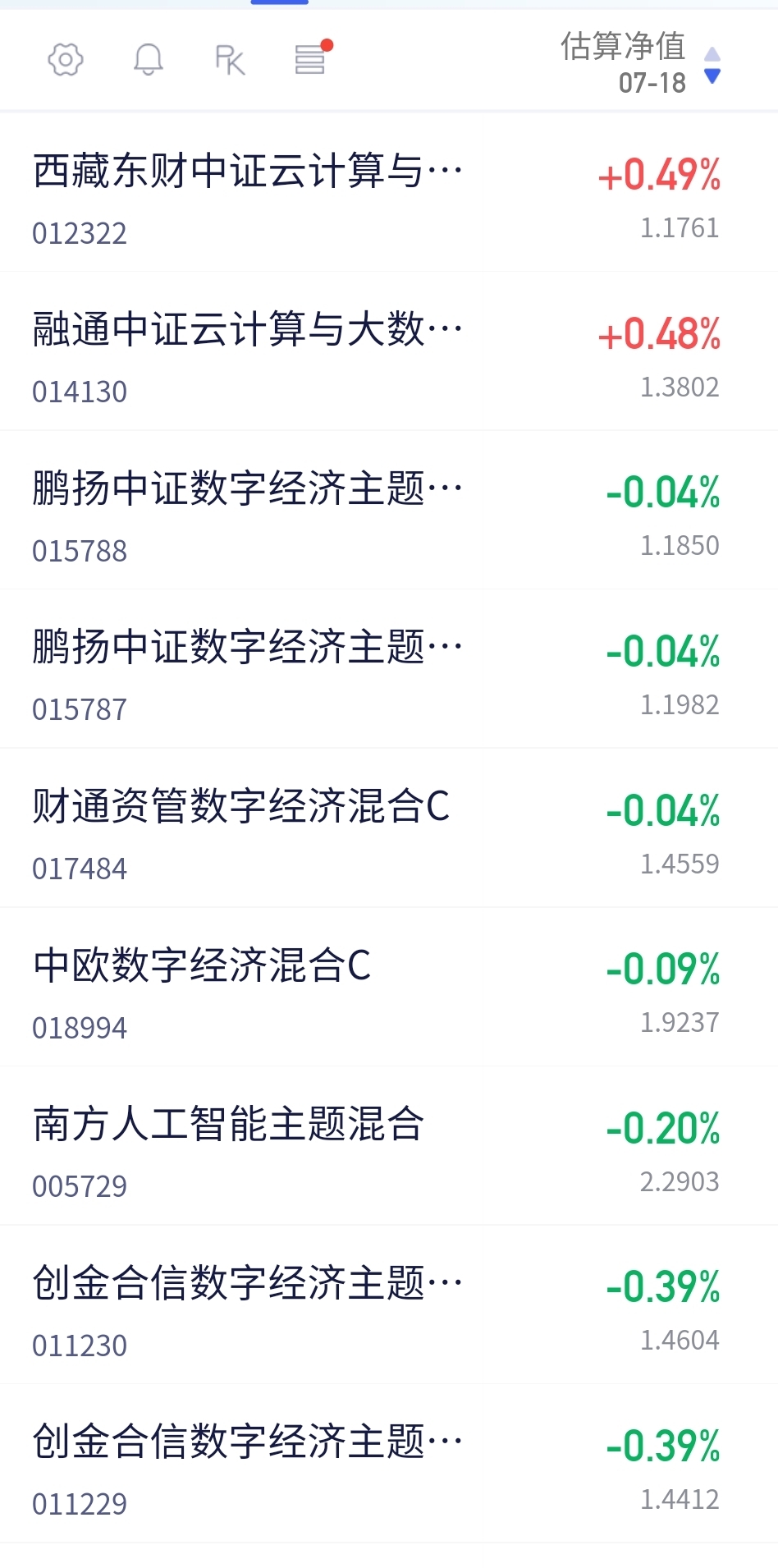The image size is (778, 1568).
Task: Open 财通资管数字经济混合C fund
Action: point(389,828)
